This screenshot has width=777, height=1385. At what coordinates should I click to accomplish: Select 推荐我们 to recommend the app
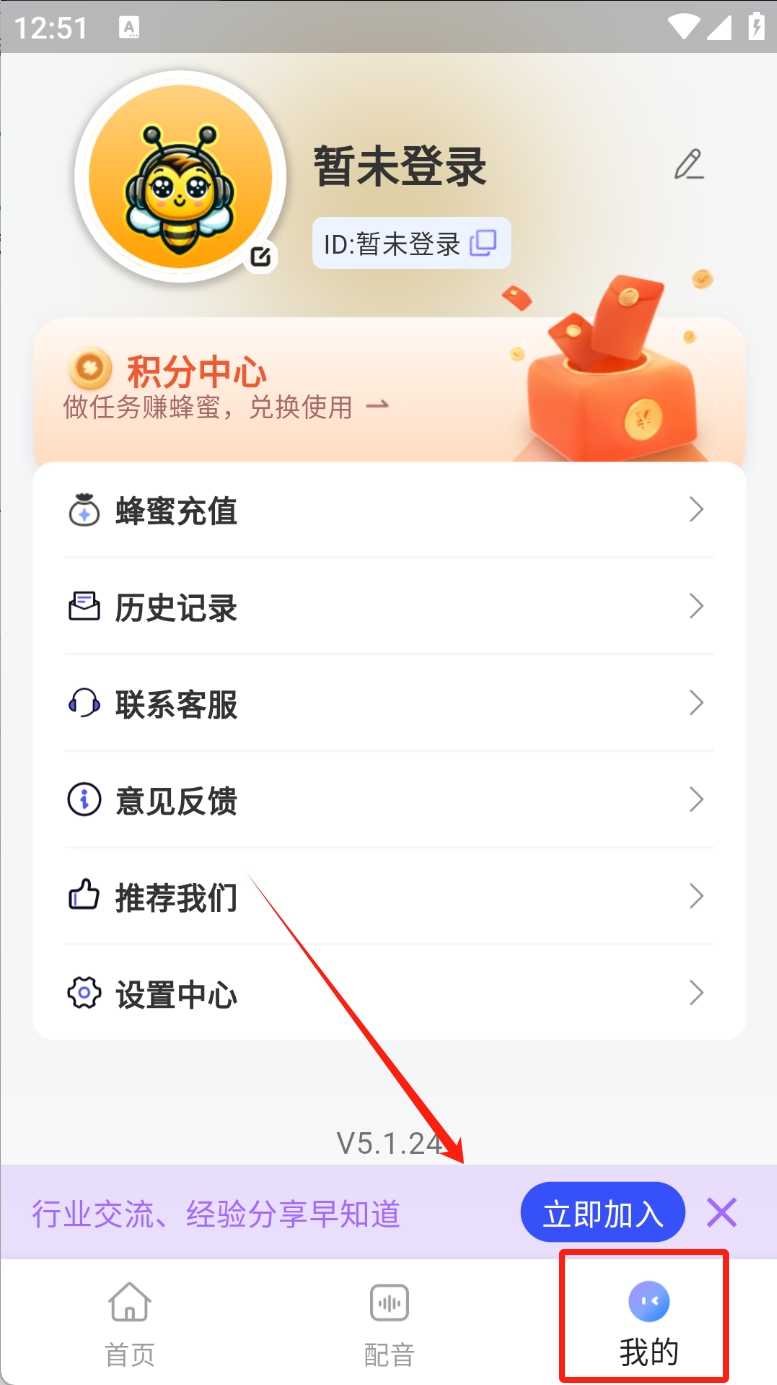[x=389, y=897]
